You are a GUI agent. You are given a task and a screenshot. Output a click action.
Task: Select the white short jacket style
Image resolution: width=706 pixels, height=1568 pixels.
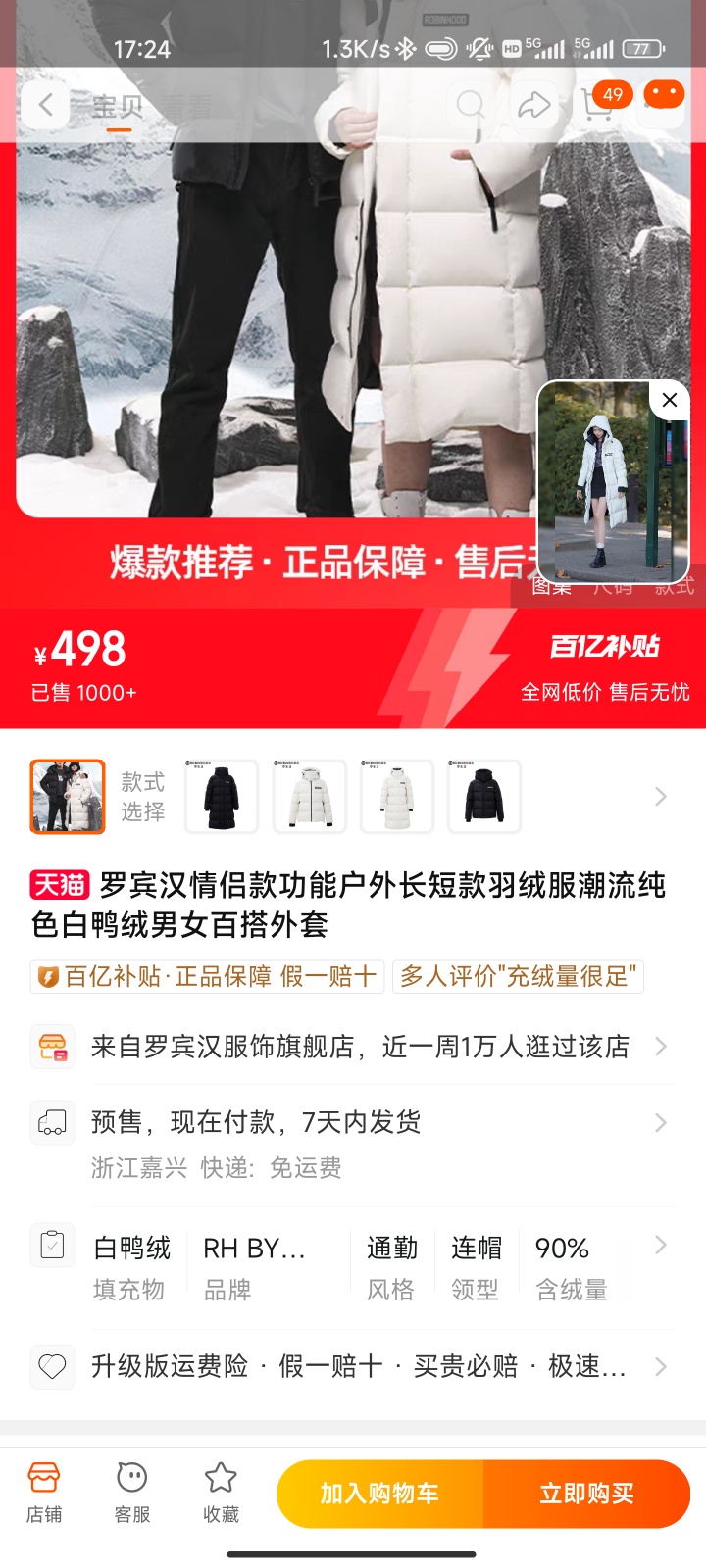coord(310,797)
